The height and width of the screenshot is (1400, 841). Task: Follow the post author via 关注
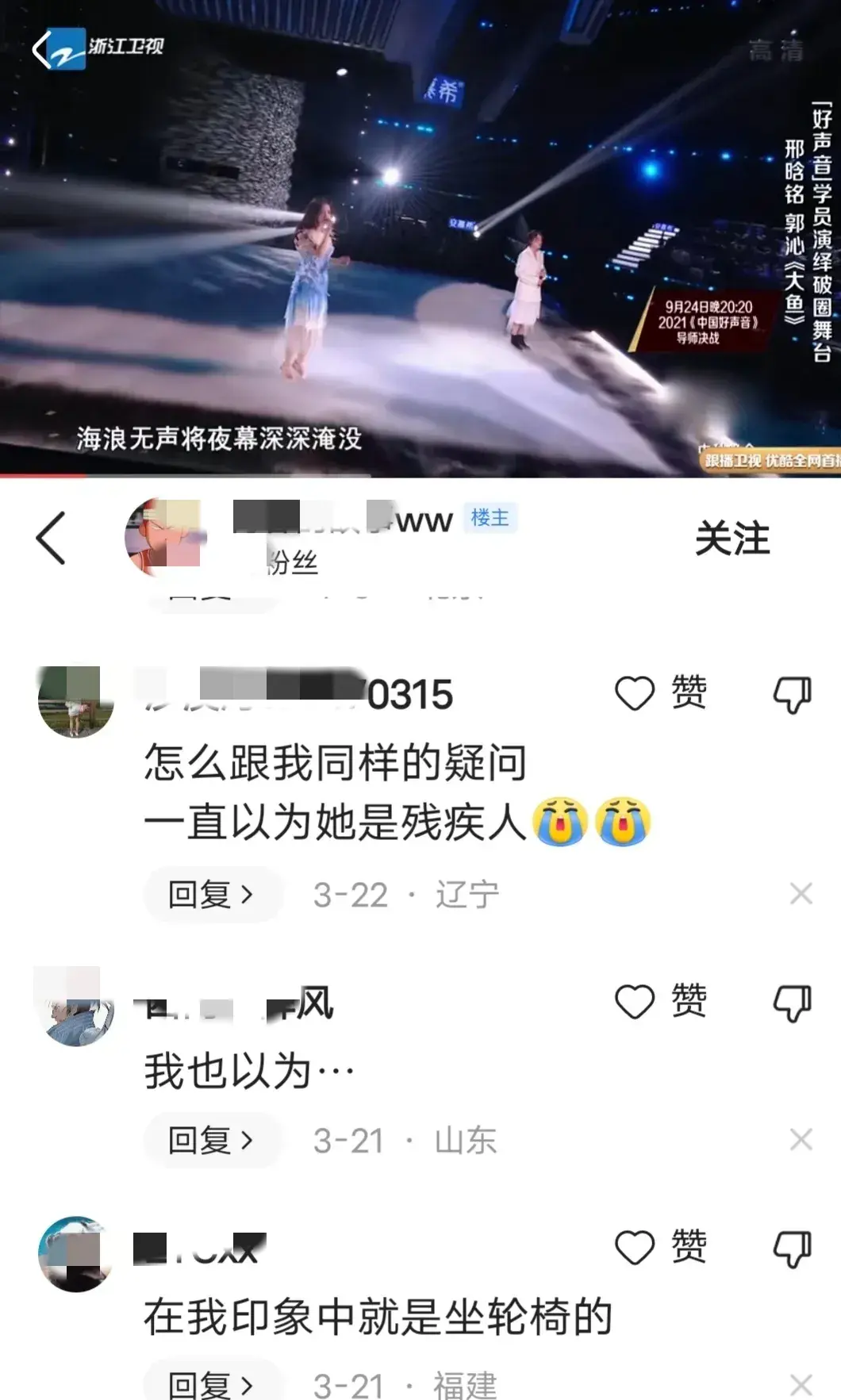[732, 539]
